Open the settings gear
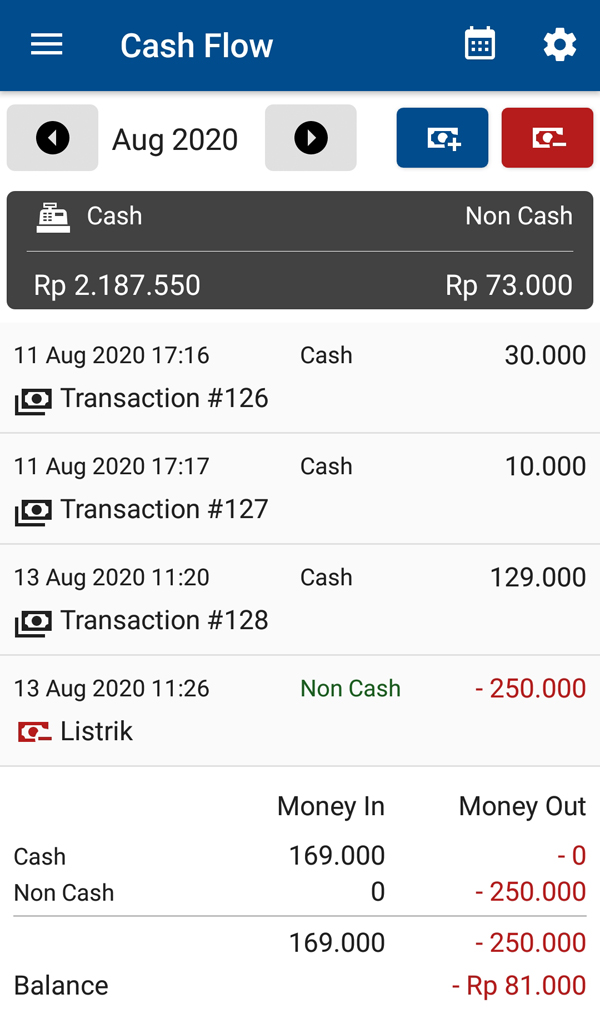This screenshot has width=600, height=1024. pyautogui.click(x=559, y=45)
